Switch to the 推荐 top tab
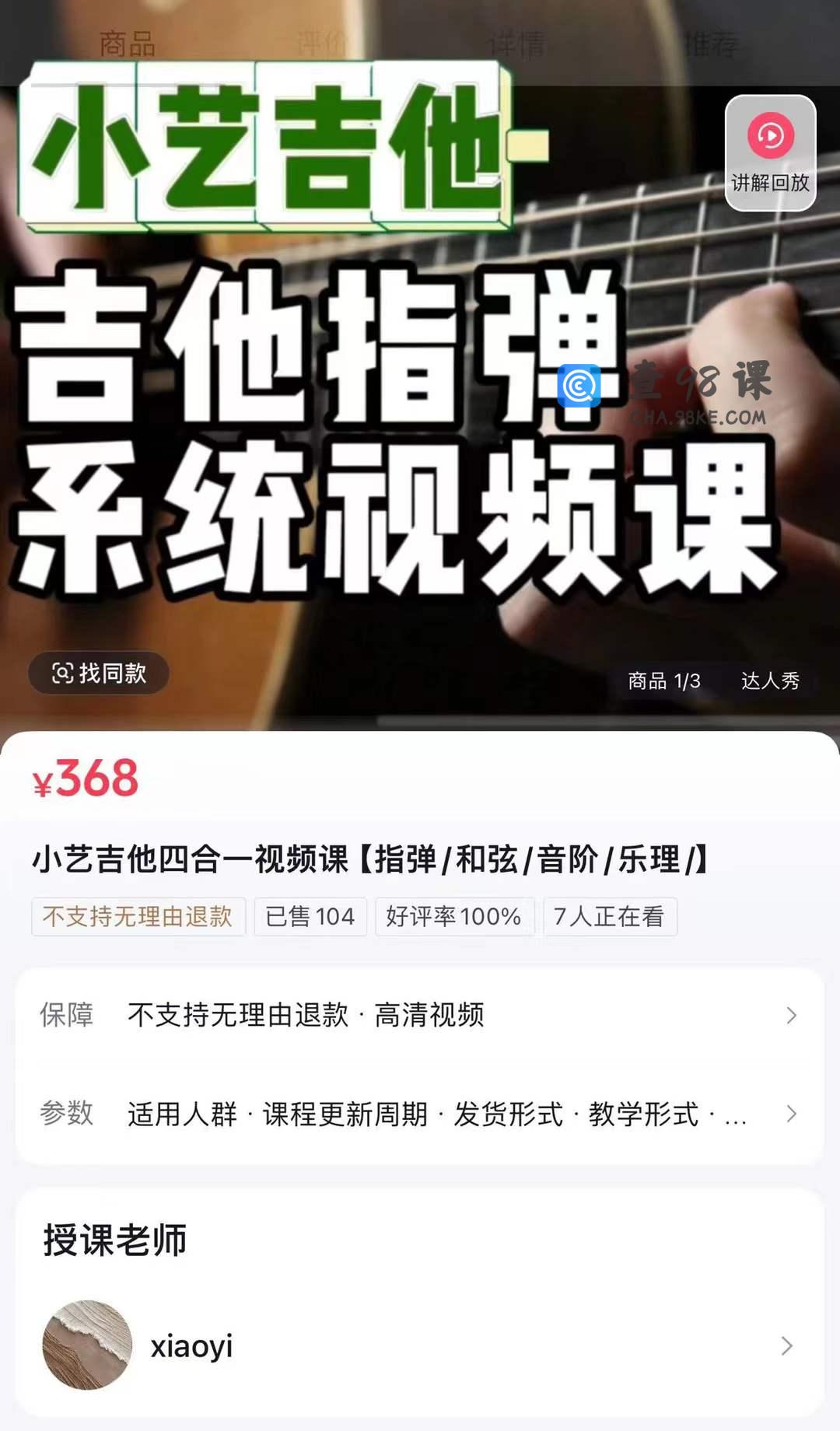This screenshot has width=840, height=1431. coord(711,44)
